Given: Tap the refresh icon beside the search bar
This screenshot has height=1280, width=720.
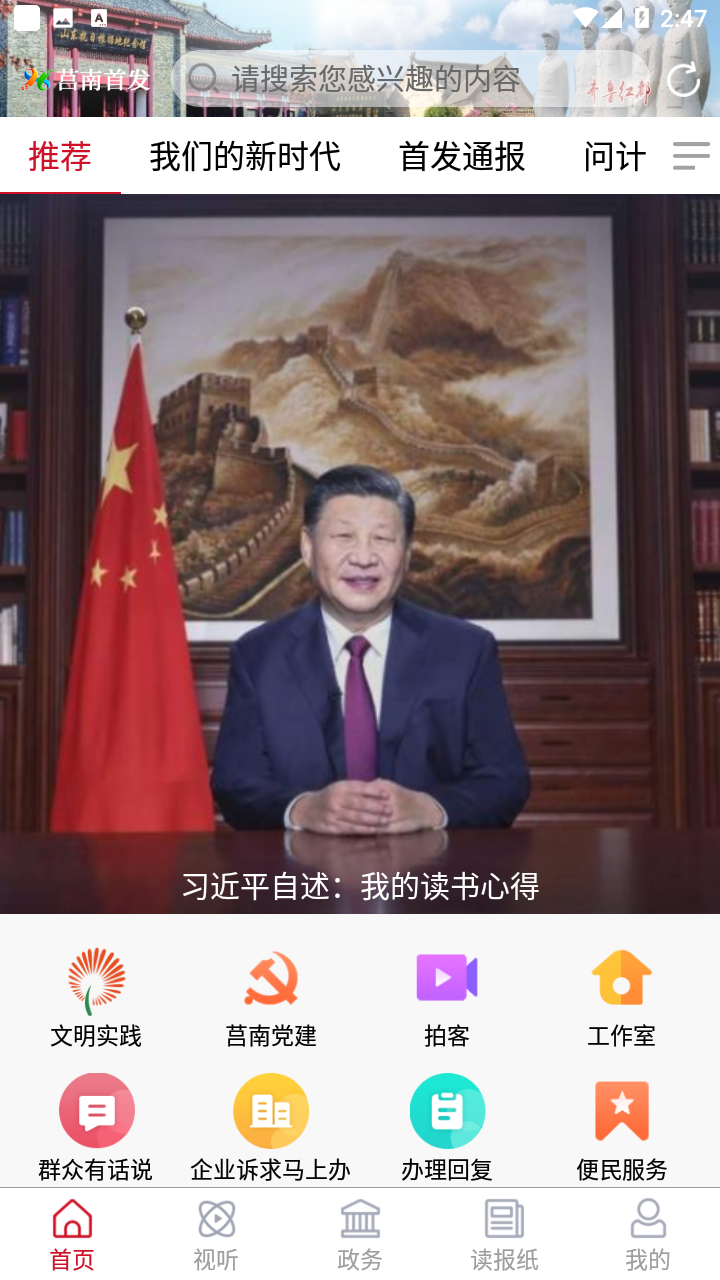Looking at the screenshot, I should [684, 80].
